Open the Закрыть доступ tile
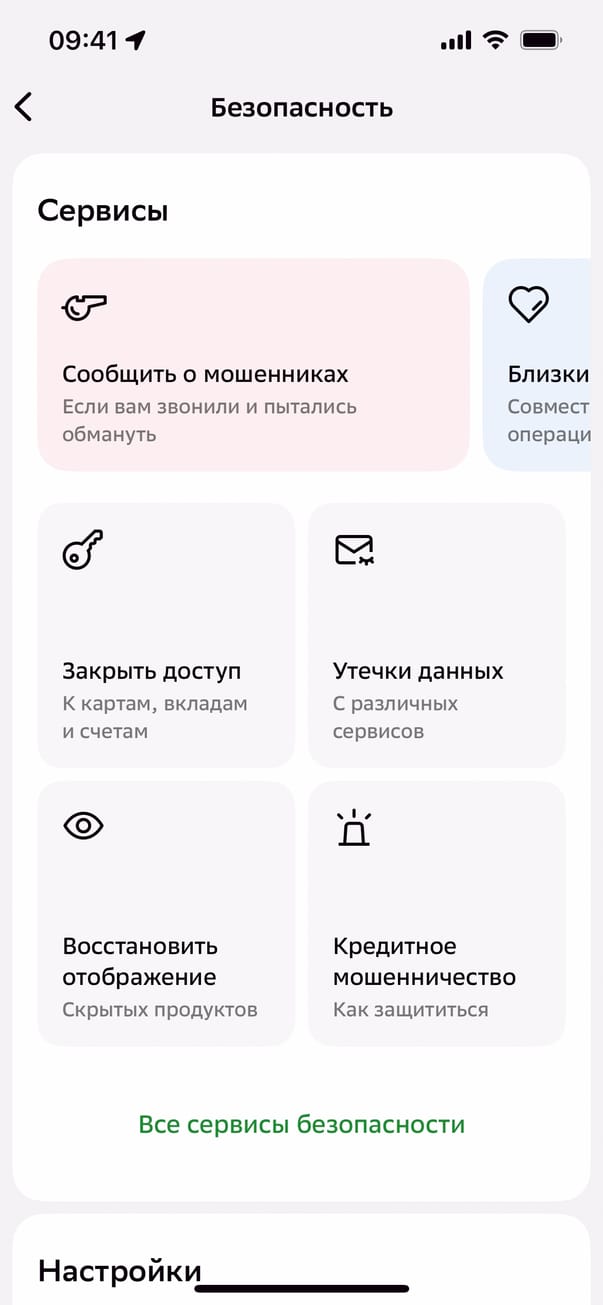 point(166,635)
